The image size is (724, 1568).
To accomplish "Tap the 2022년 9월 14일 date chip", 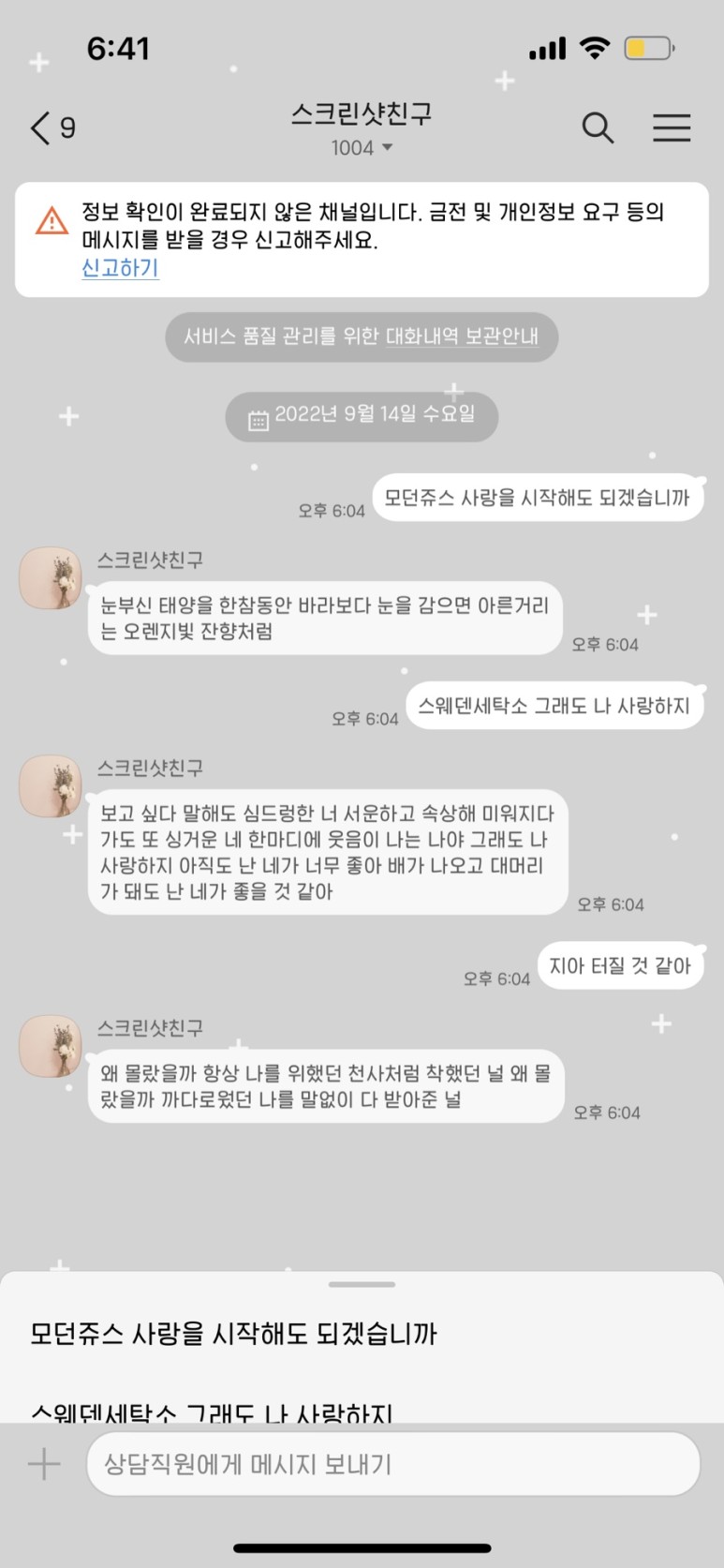I will click(x=362, y=416).
